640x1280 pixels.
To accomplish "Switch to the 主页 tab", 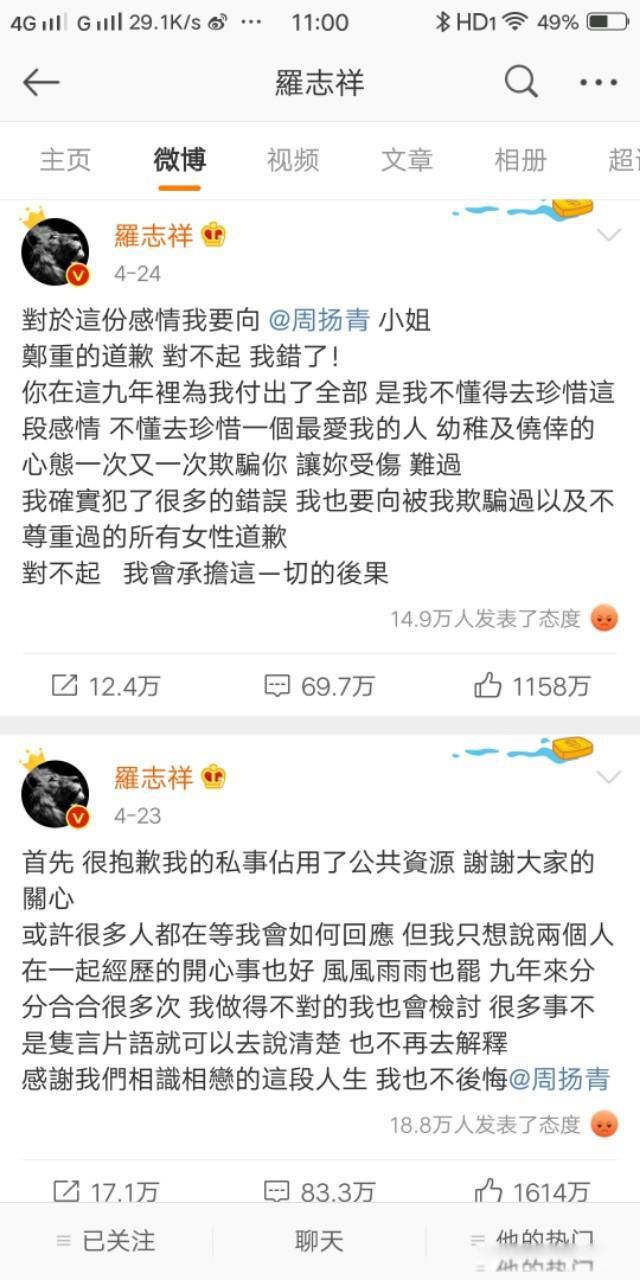I will (65, 159).
